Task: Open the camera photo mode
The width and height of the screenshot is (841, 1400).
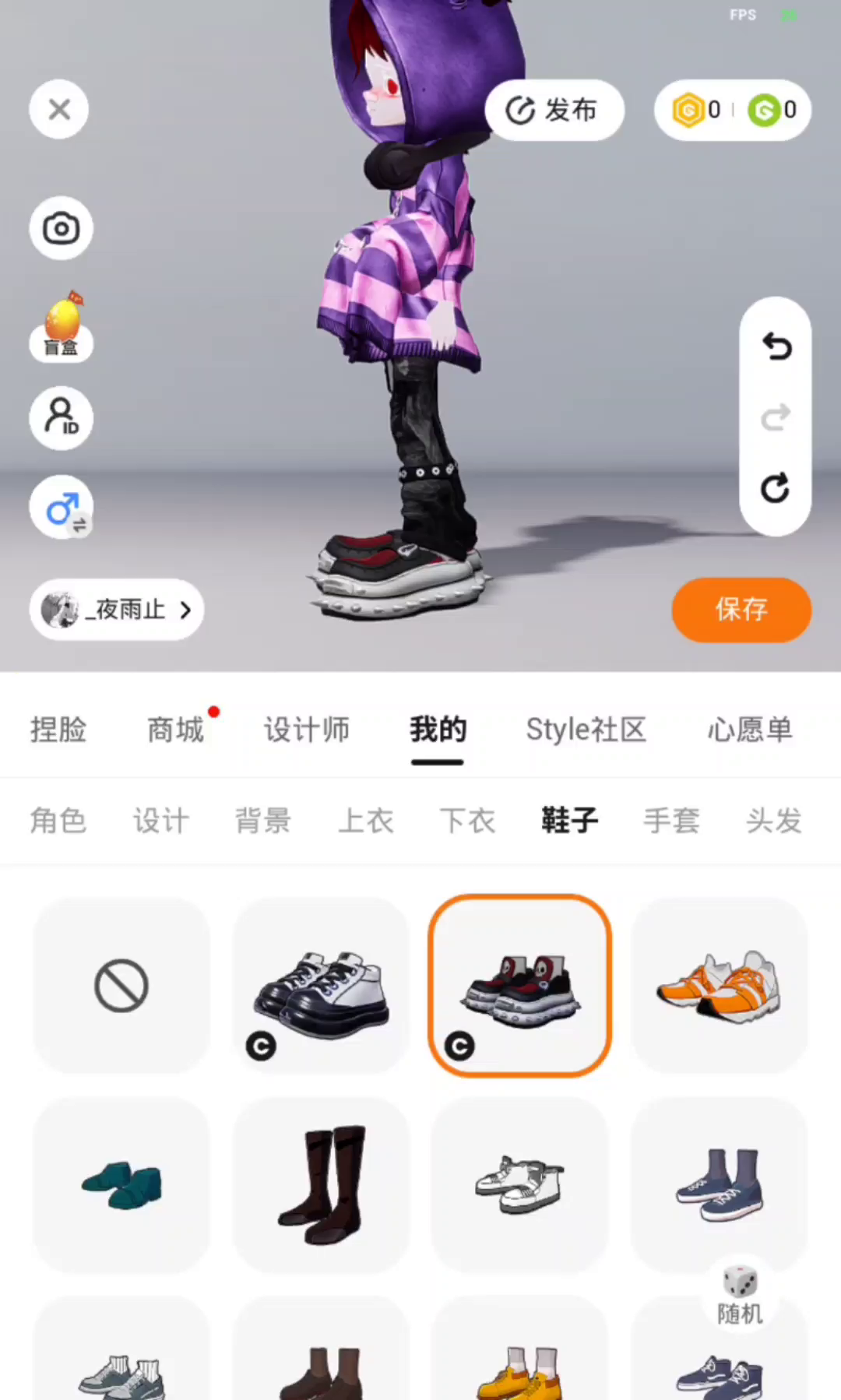Action: click(x=61, y=229)
